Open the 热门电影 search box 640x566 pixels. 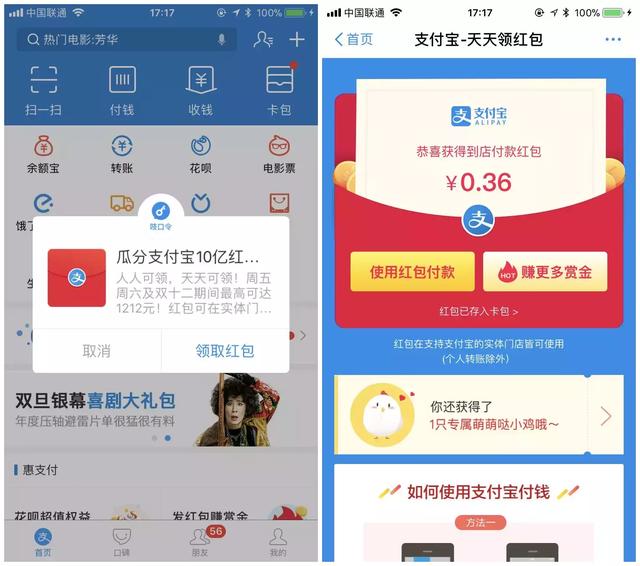(120, 40)
